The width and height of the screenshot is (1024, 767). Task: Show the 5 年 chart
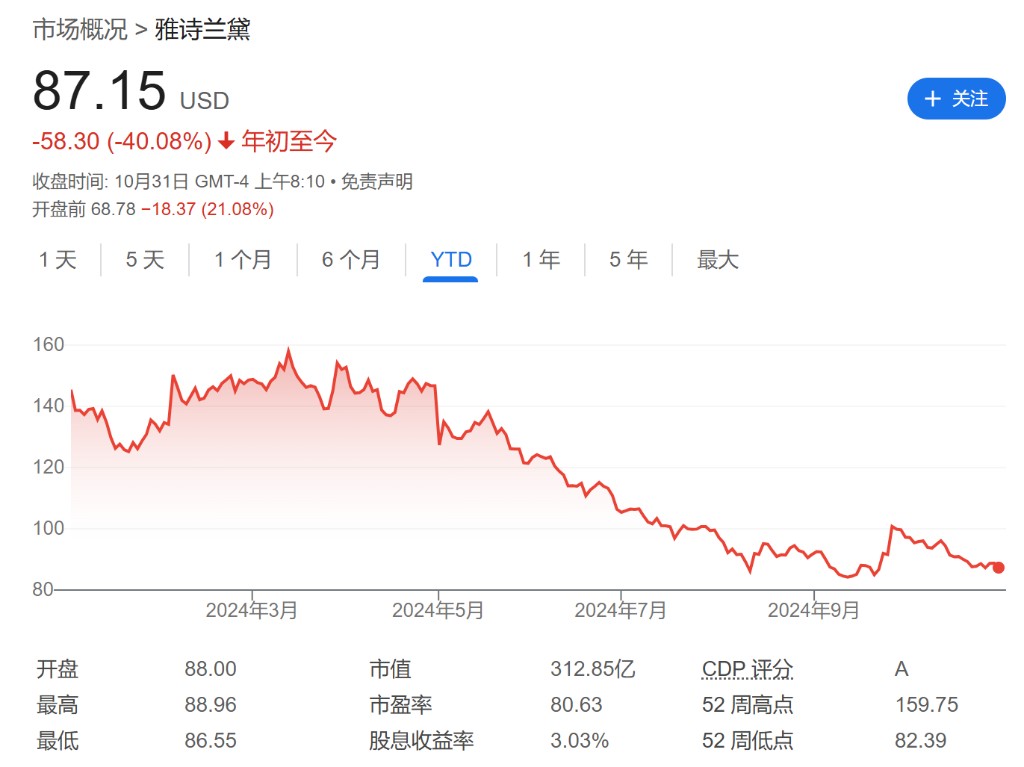628,260
